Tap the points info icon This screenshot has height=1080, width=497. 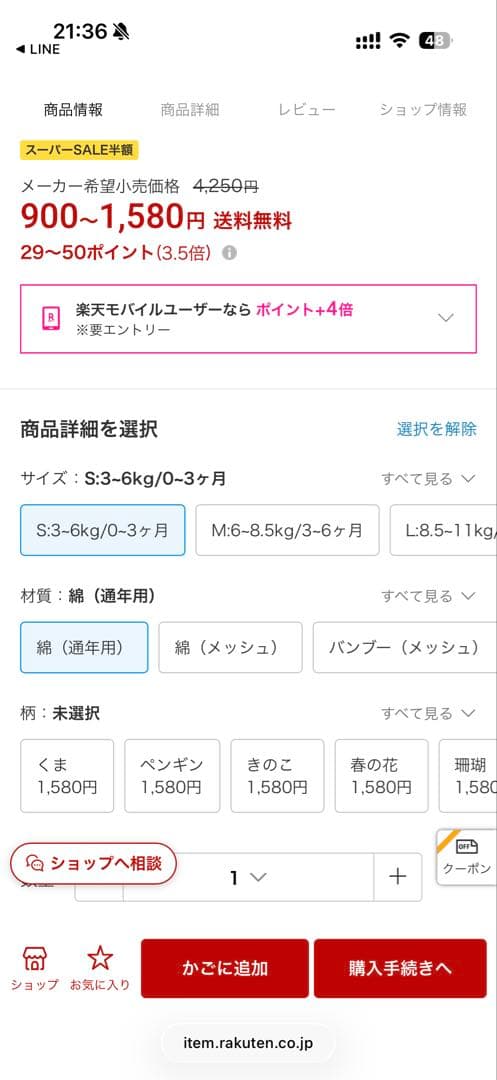tap(229, 253)
